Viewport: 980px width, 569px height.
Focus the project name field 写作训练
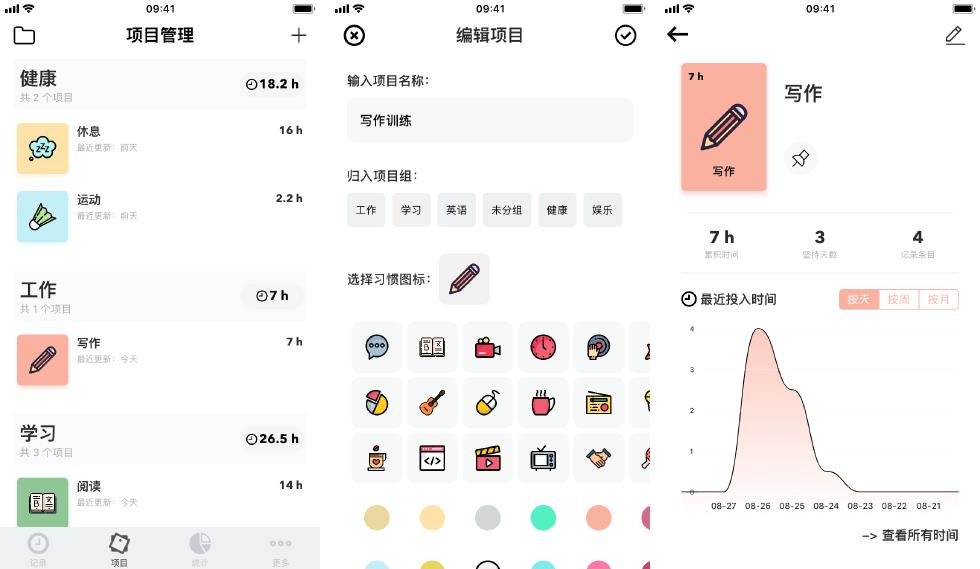coord(489,120)
